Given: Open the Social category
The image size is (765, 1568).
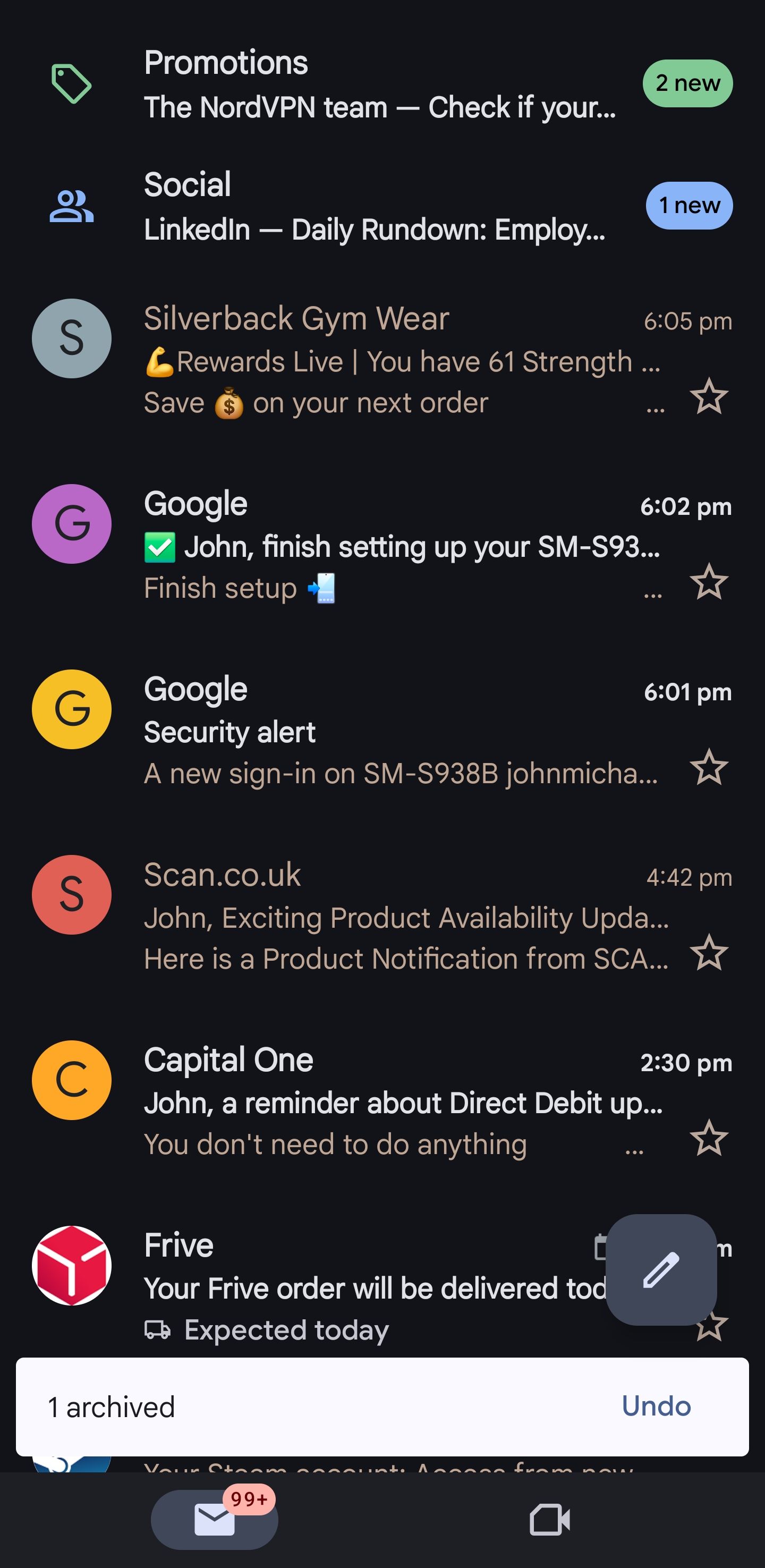Looking at the screenshot, I should point(377,206).
